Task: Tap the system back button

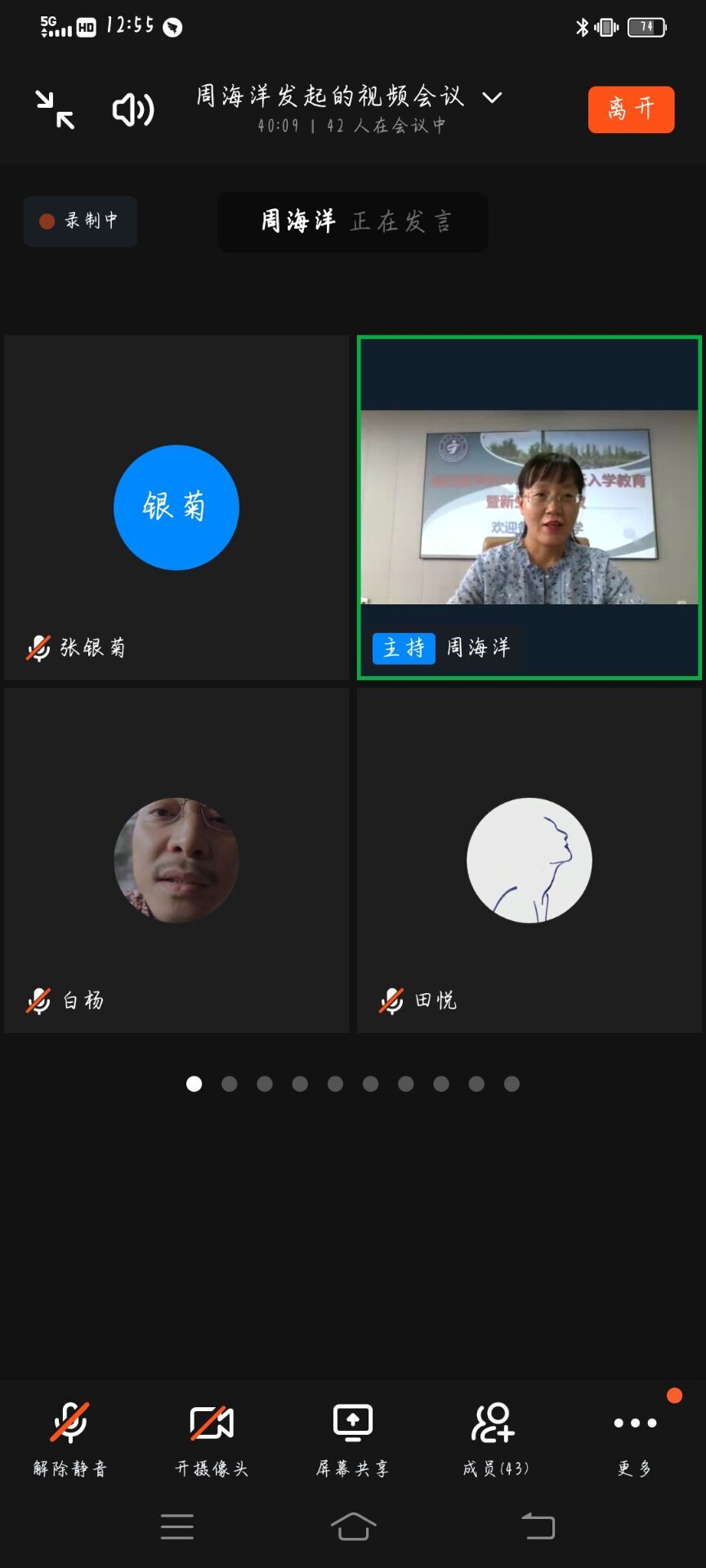Action: (x=538, y=1526)
